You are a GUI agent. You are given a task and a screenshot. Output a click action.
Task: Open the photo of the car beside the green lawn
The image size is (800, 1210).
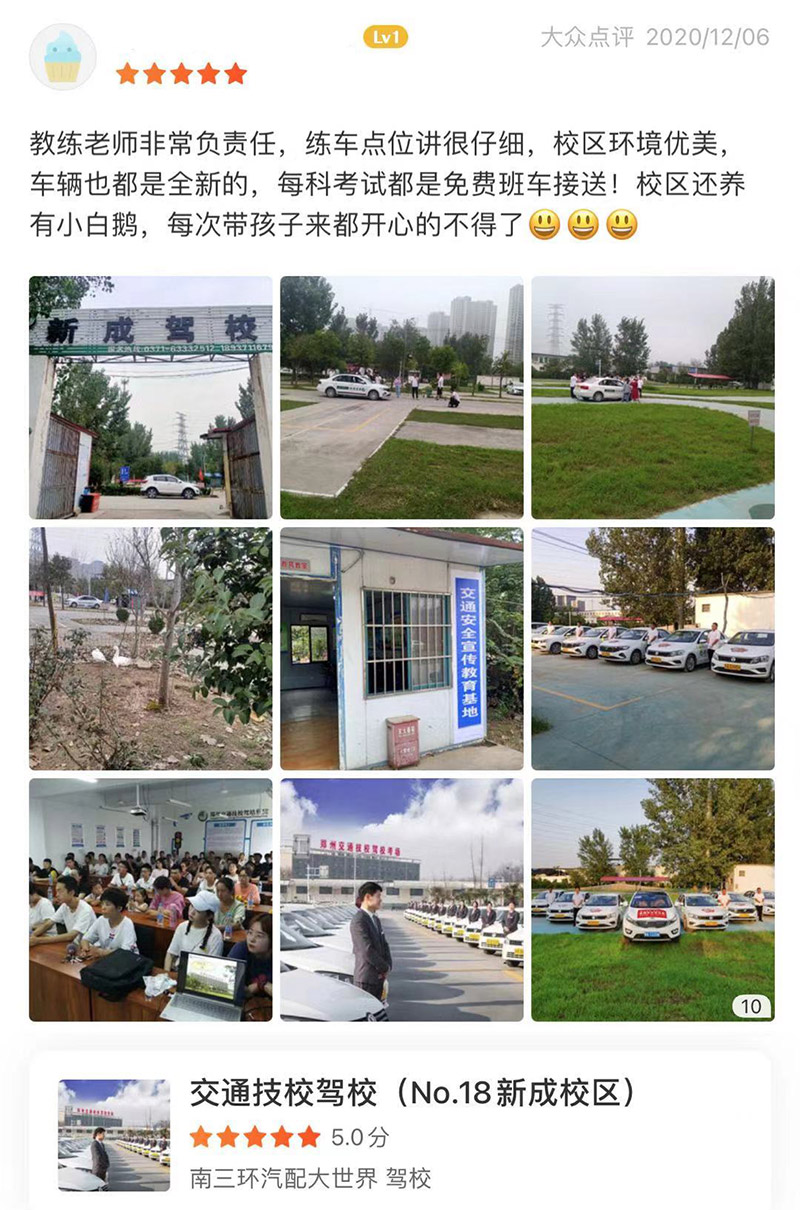click(652, 397)
